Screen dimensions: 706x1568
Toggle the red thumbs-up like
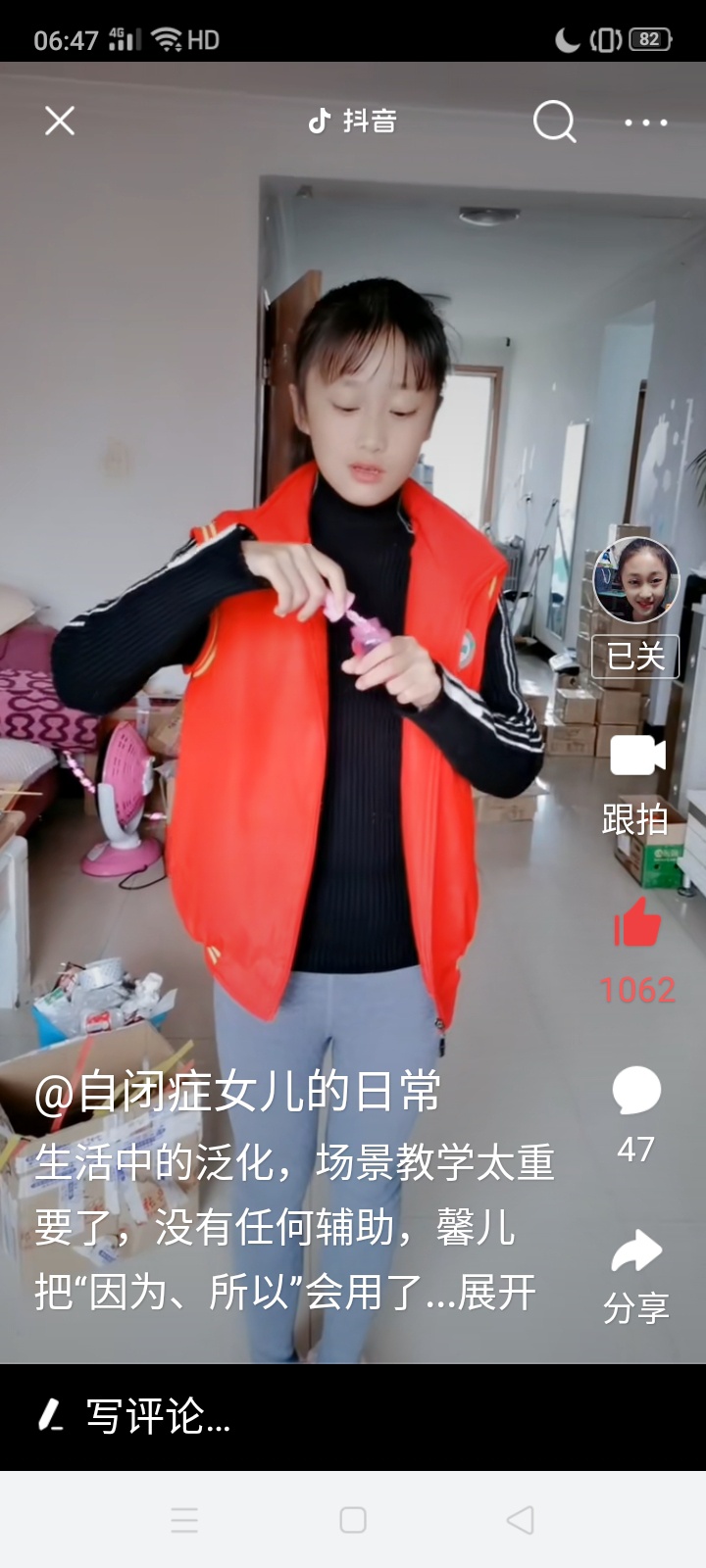pos(636,925)
